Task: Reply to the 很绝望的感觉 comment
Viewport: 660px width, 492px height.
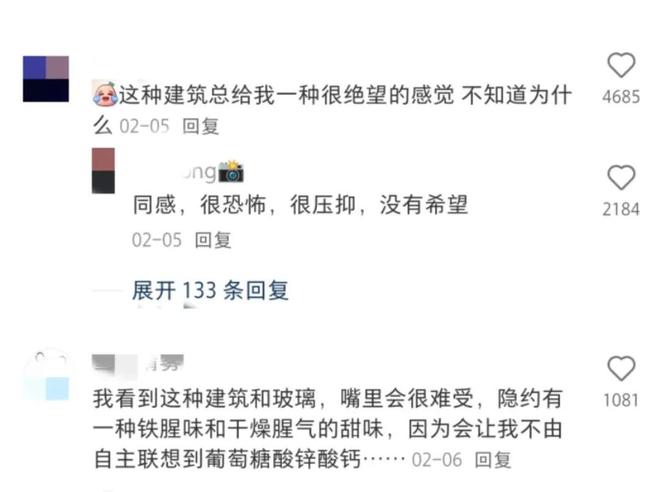Action: 200,127
